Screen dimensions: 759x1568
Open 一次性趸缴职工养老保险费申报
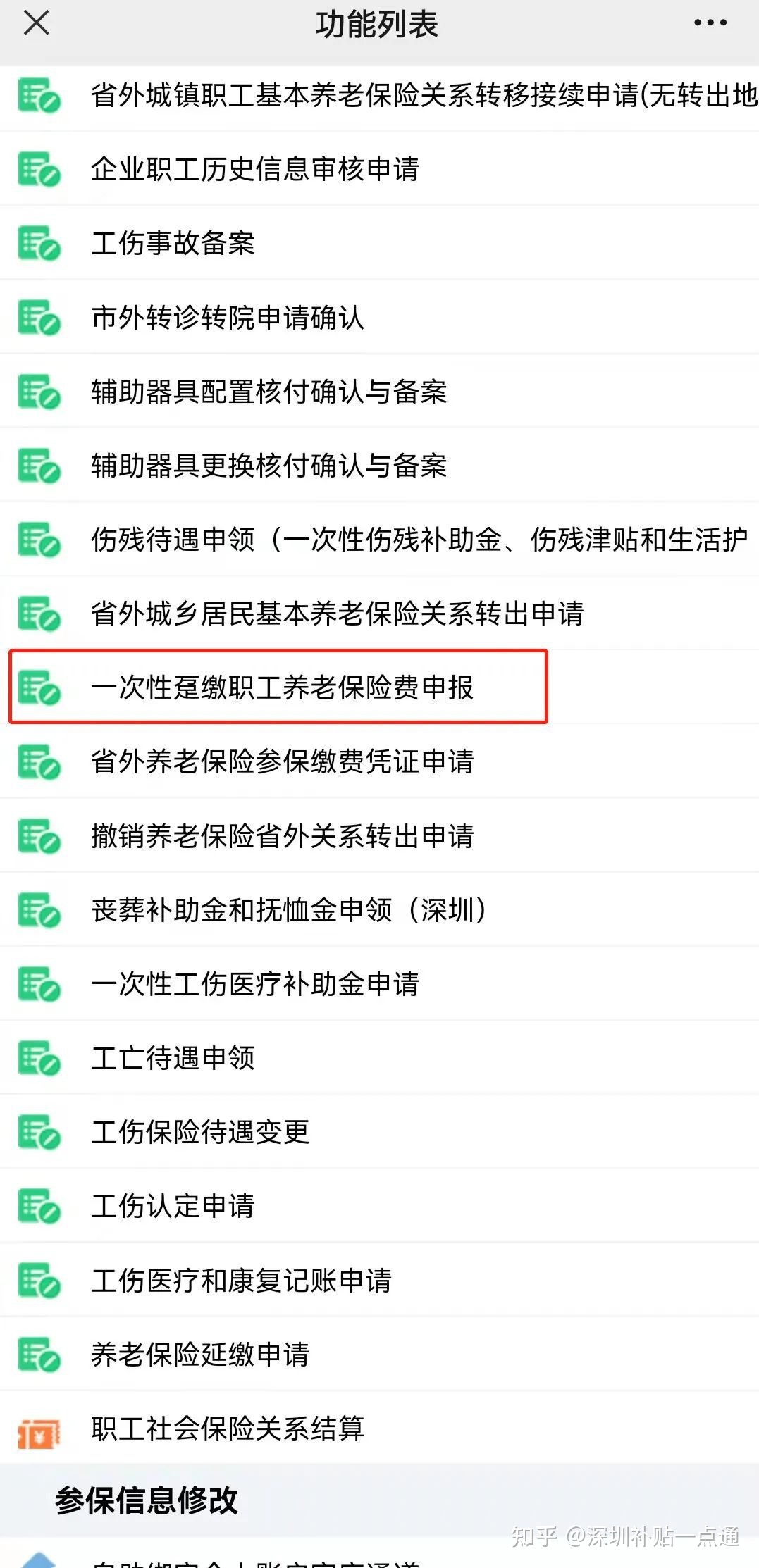(379, 687)
